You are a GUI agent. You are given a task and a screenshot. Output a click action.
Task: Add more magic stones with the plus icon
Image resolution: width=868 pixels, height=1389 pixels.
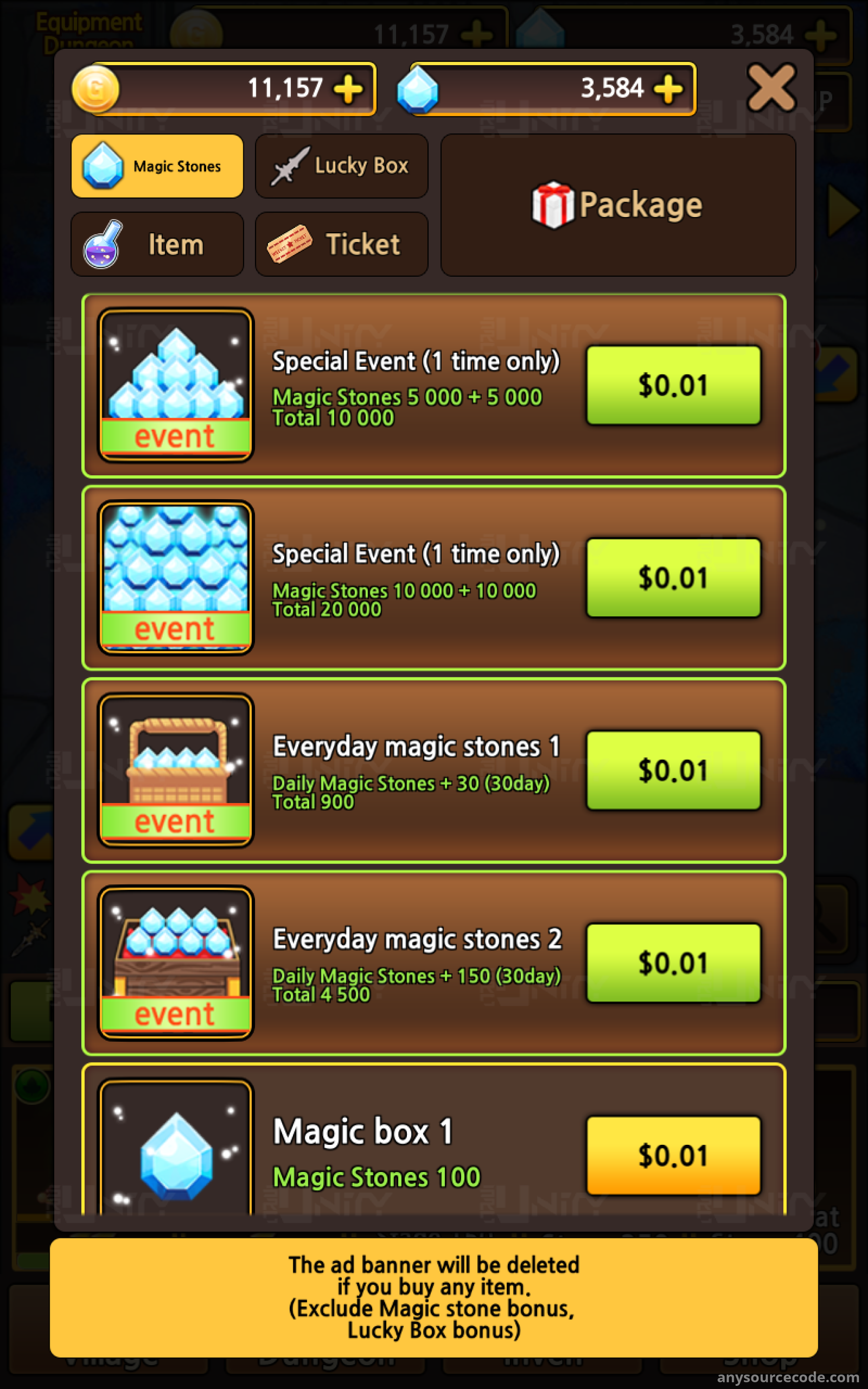(668, 89)
